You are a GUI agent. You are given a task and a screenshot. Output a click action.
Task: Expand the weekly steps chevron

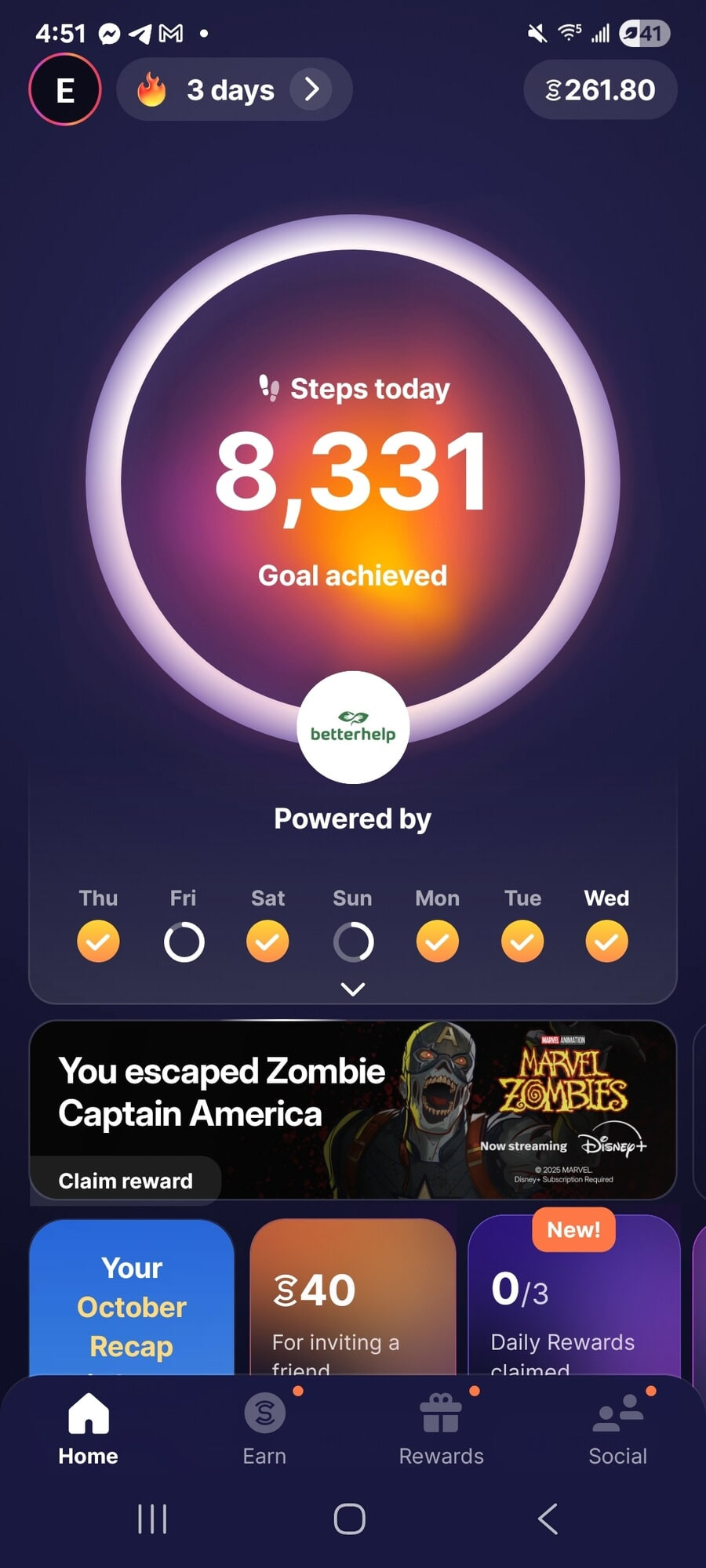click(x=353, y=989)
